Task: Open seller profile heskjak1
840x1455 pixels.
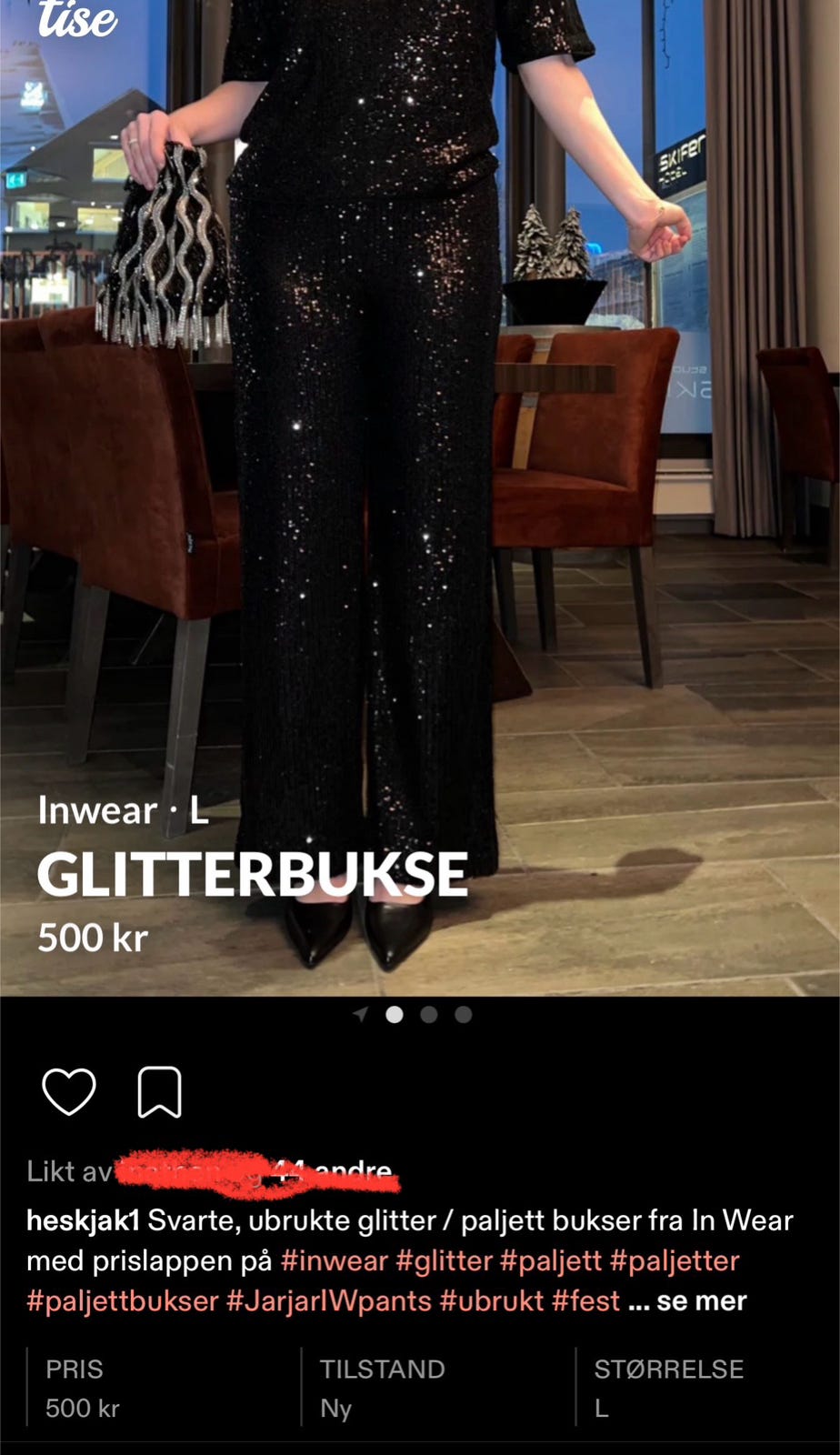Action: coord(85,1222)
